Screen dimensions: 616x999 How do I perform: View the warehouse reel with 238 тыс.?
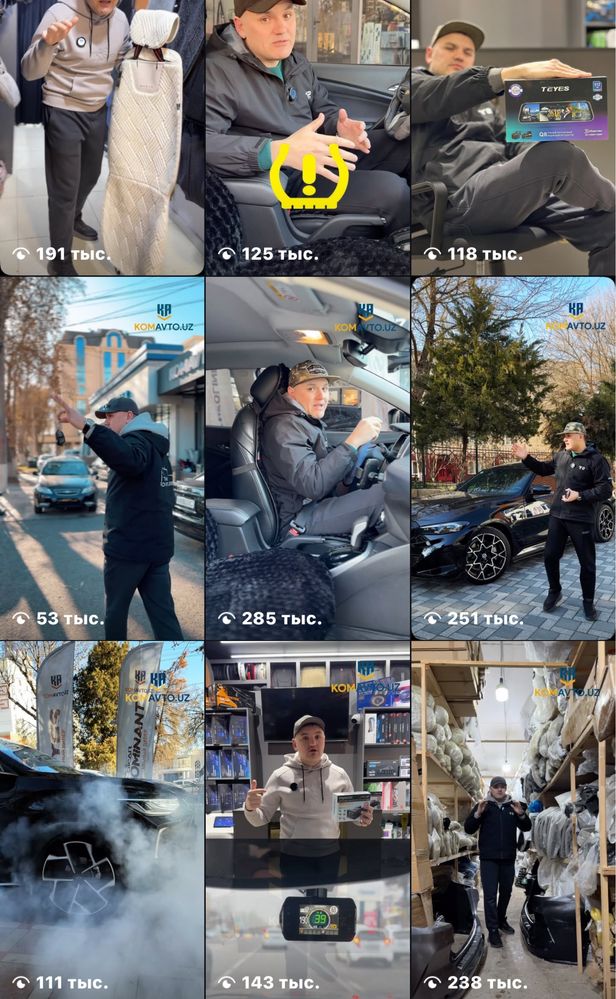(513, 820)
